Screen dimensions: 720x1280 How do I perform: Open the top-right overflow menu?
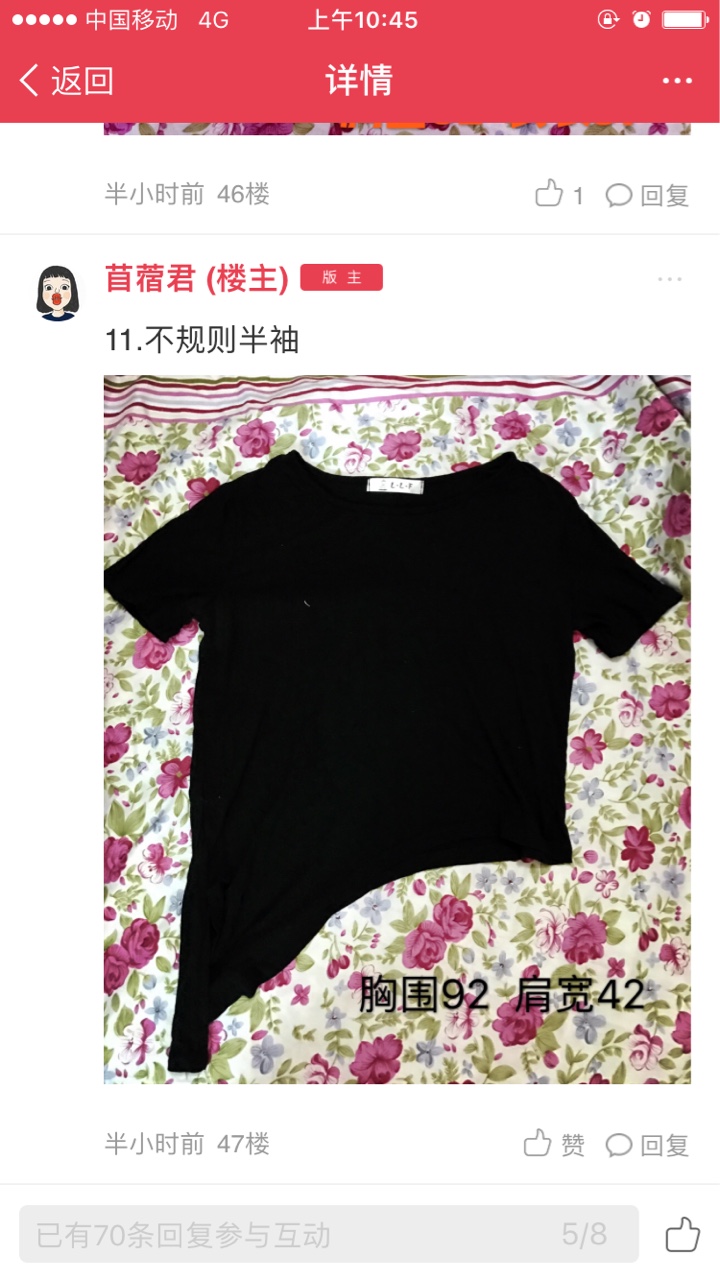pyautogui.click(x=677, y=81)
